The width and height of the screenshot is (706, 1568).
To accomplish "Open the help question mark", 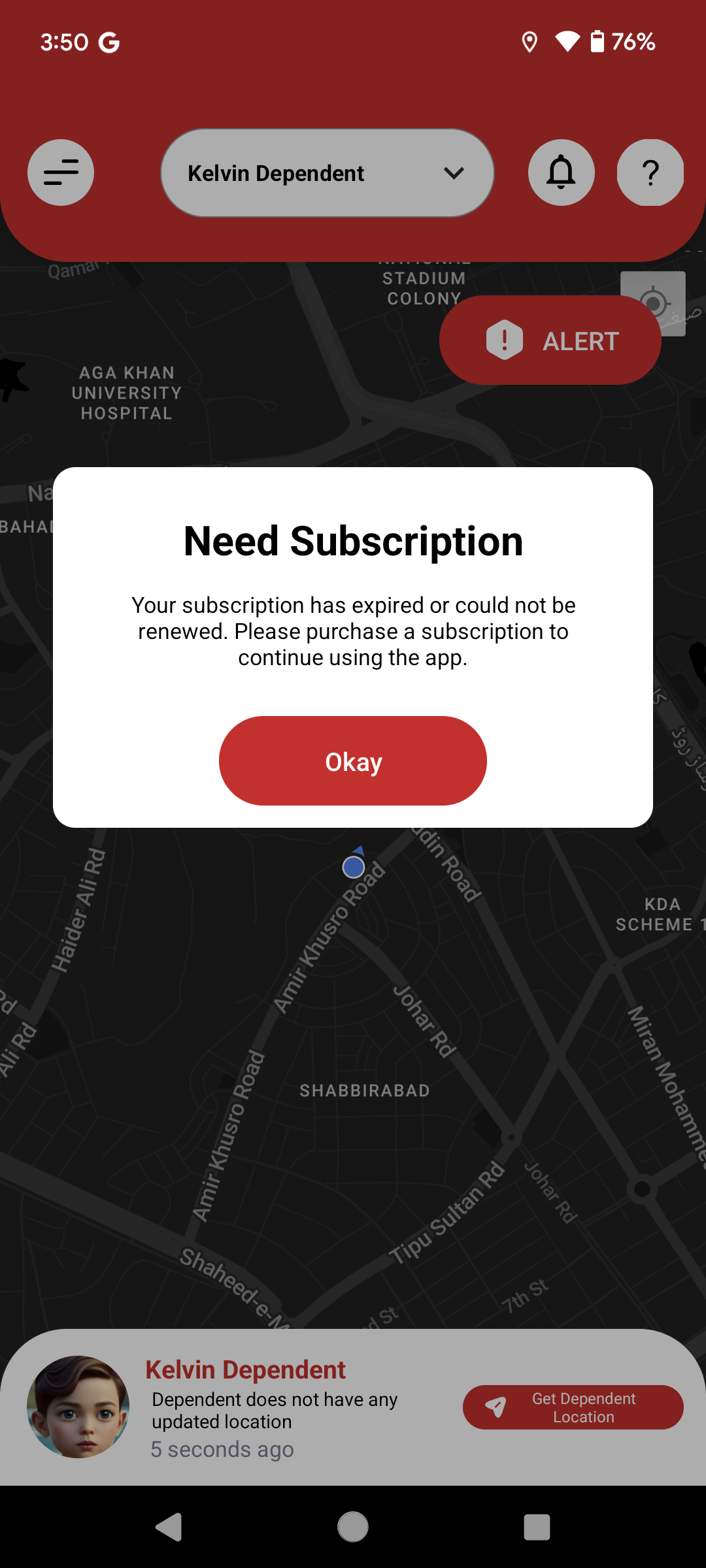I will (650, 172).
